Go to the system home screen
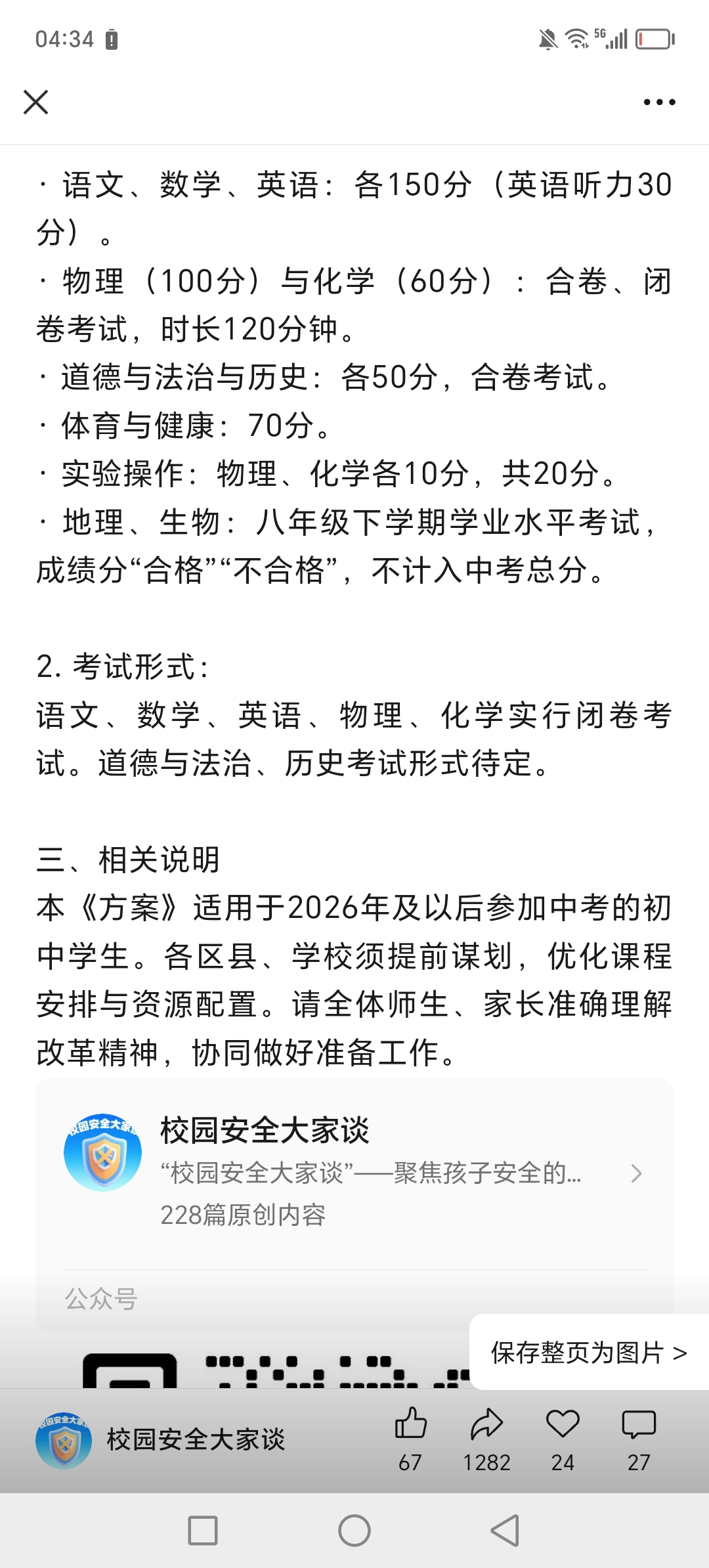This screenshot has width=709, height=1568. pyautogui.click(x=354, y=1531)
